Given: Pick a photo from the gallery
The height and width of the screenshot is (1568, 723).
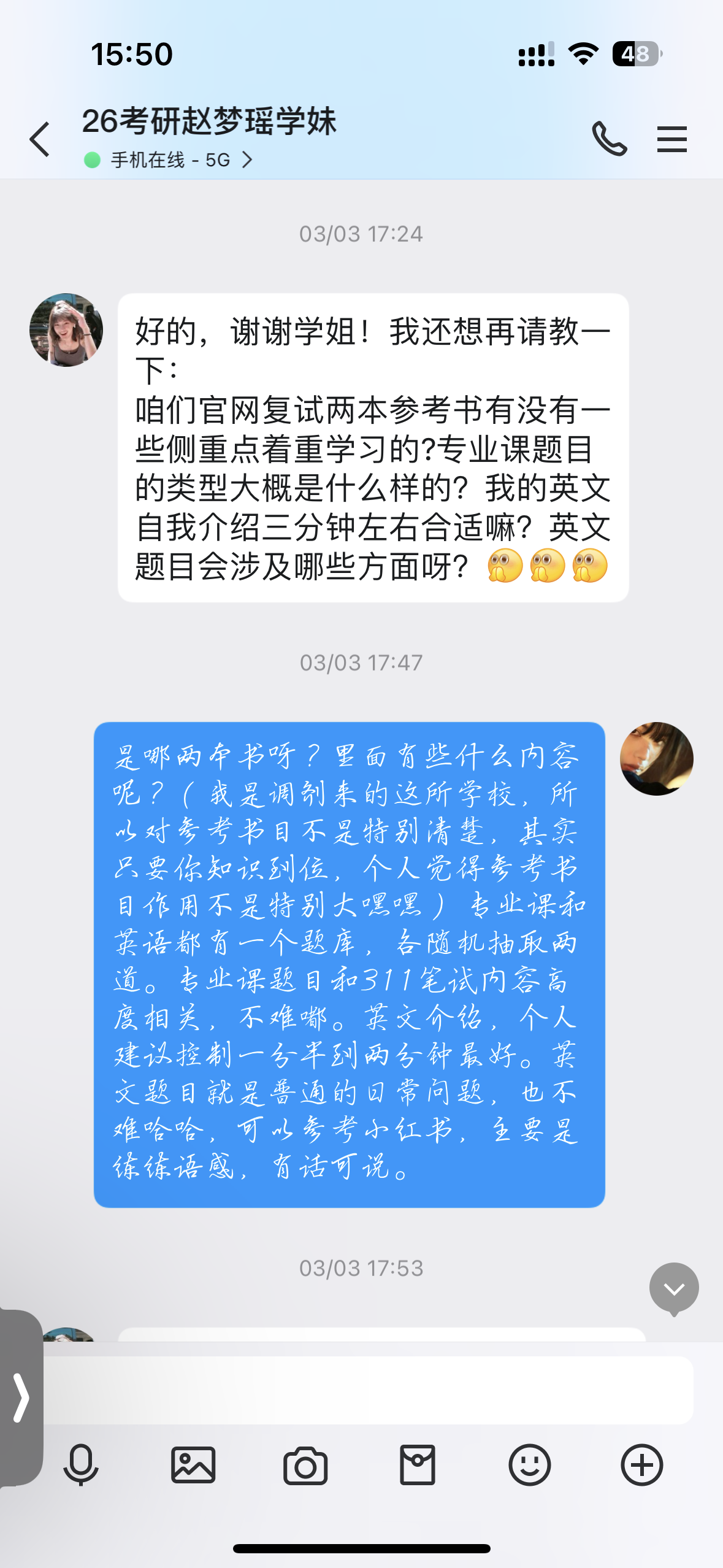Looking at the screenshot, I should [193, 1465].
